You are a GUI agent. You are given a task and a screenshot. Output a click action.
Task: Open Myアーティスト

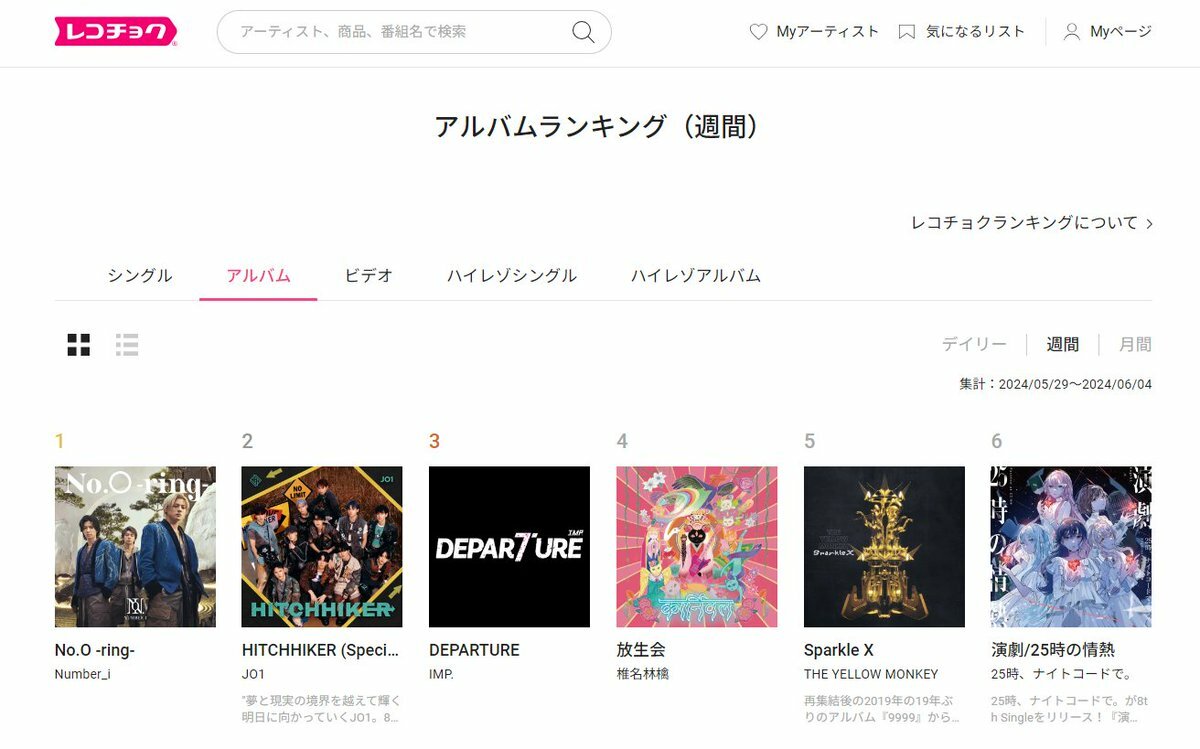(814, 32)
